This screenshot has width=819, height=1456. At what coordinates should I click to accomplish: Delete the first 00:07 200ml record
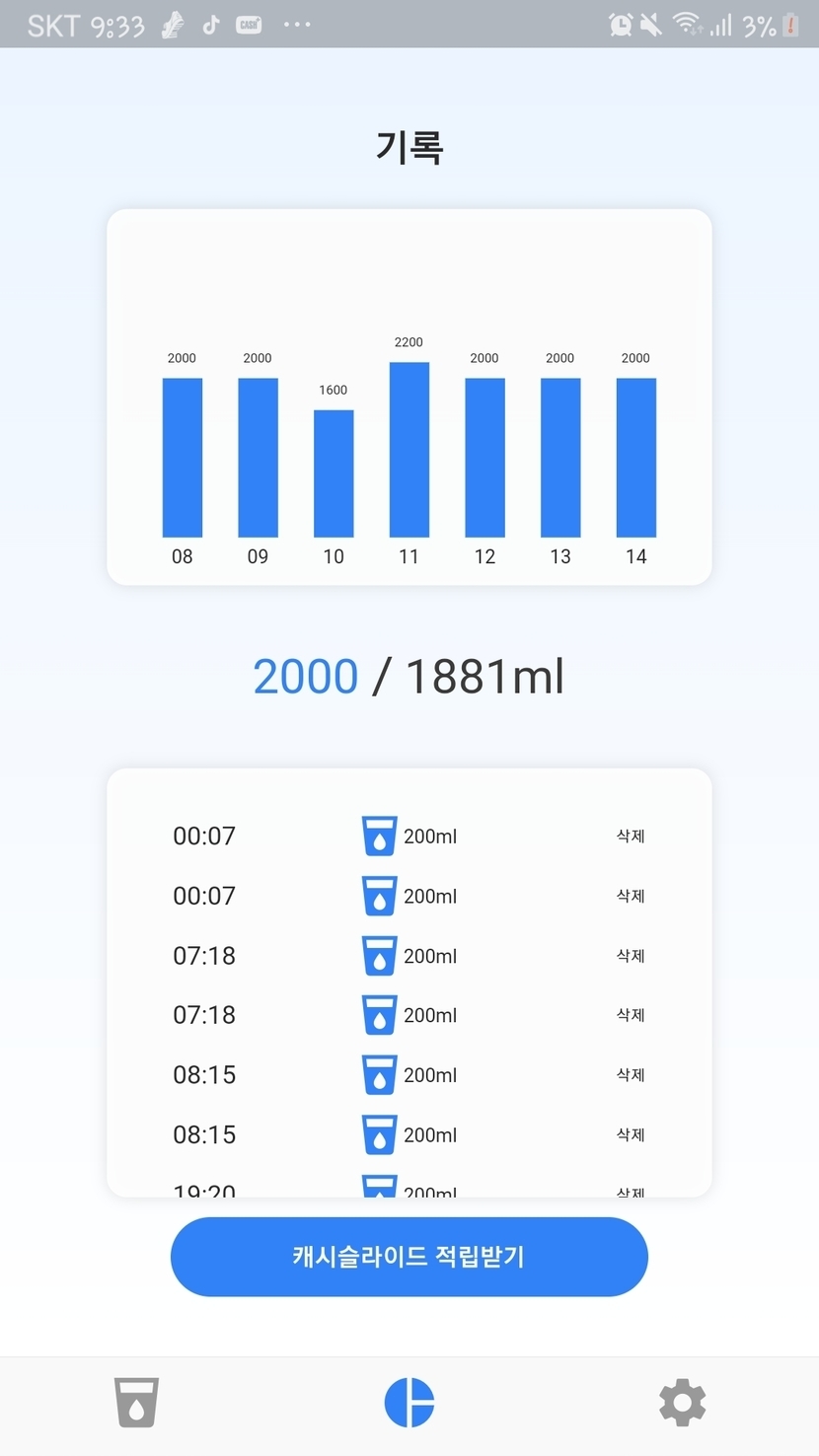pyautogui.click(x=631, y=837)
